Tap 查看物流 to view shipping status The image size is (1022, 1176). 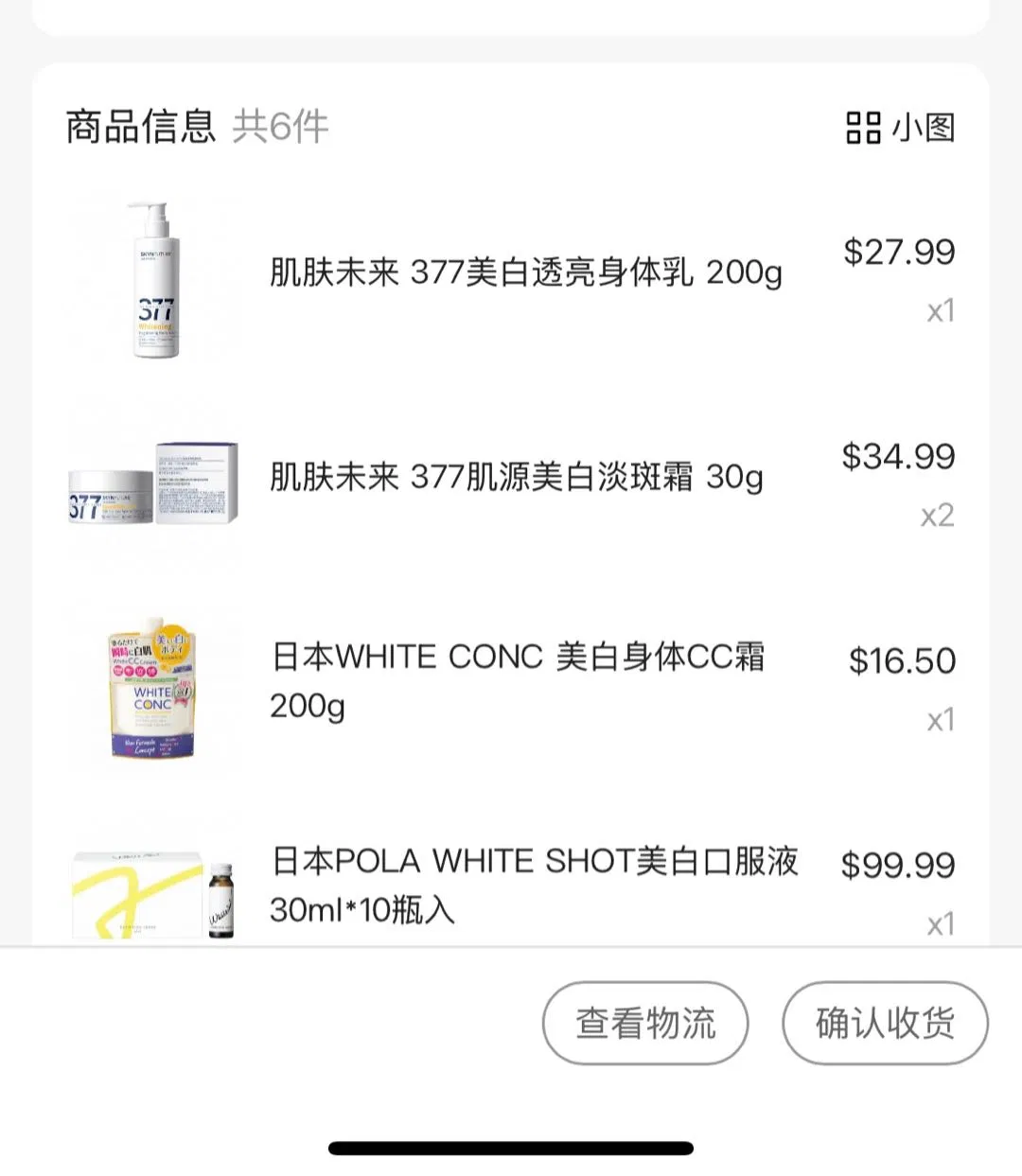(x=645, y=1023)
